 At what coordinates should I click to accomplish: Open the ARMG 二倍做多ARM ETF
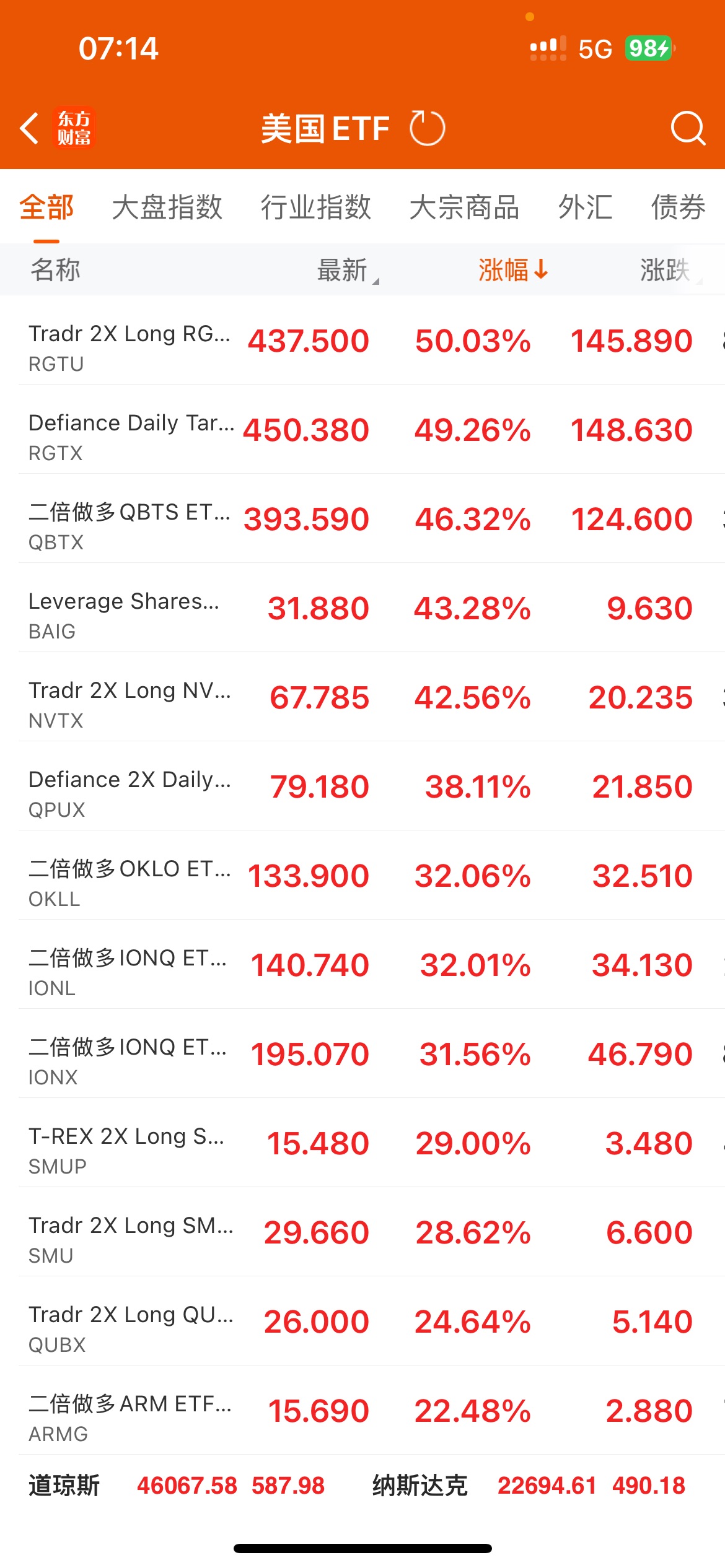click(x=129, y=1418)
